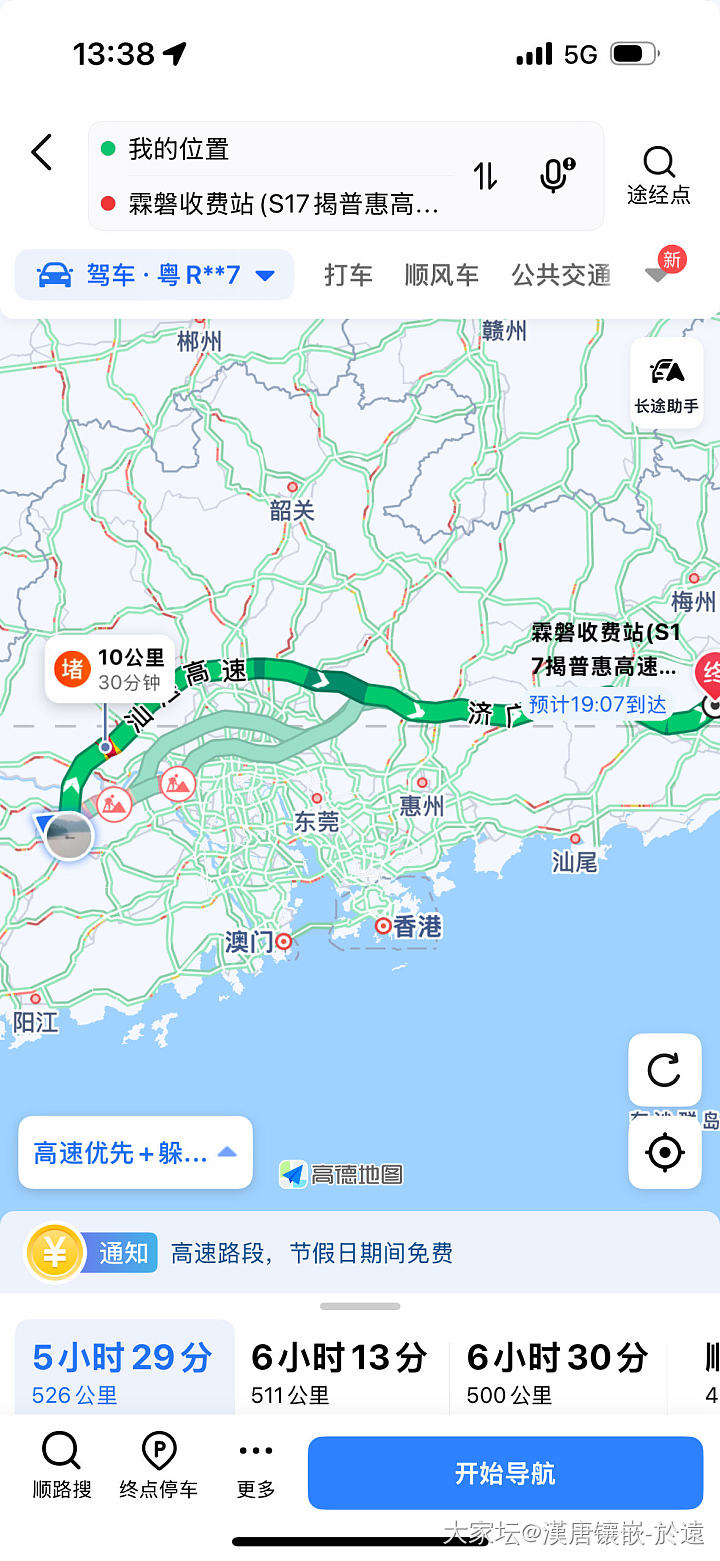This screenshot has height=1561, width=720.
Task: Go back using the top-left arrow
Action: pyautogui.click(x=41, y=152)
